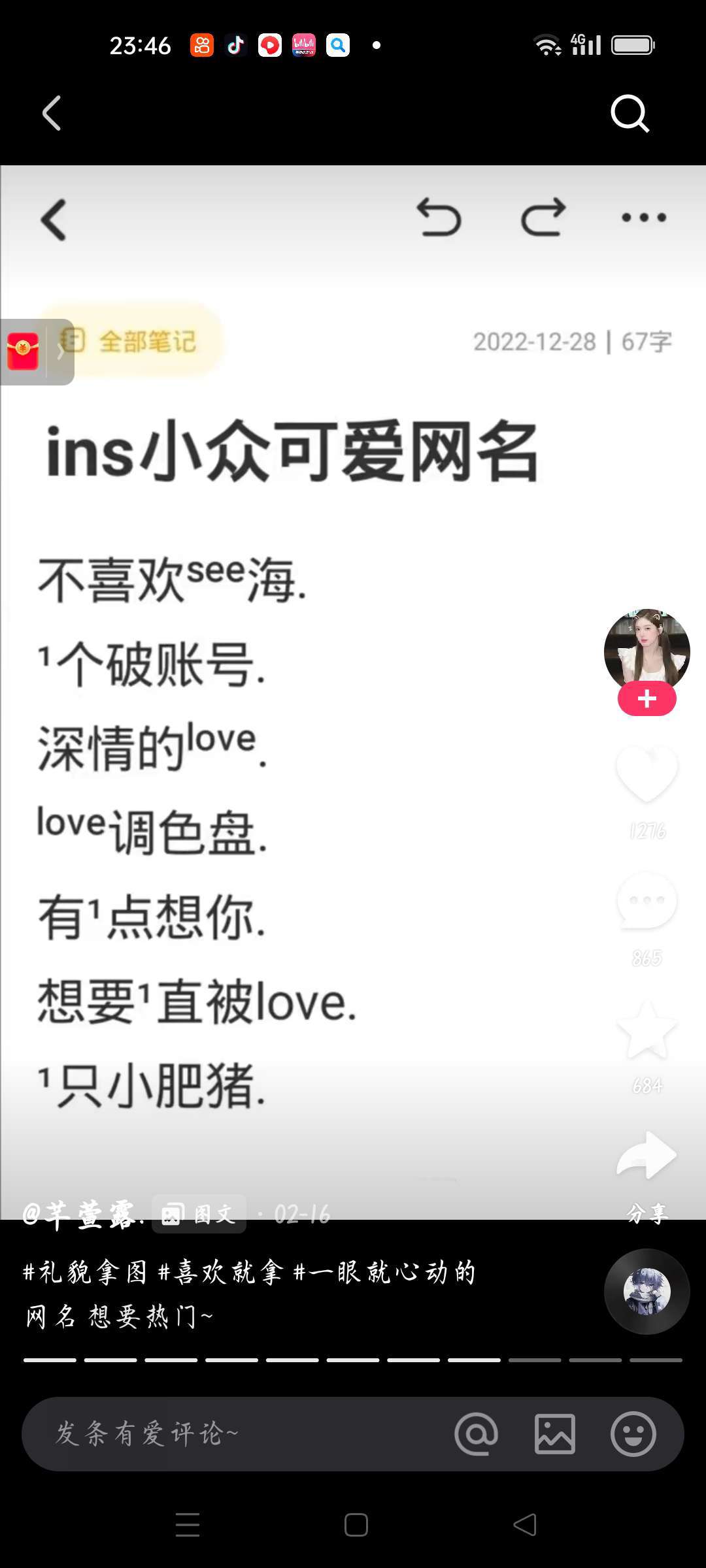Image resolution: width=706 pixels, height=1568 pixels.
Task: Open the #礼貌拿图 hashtag
Action: 85,1272
